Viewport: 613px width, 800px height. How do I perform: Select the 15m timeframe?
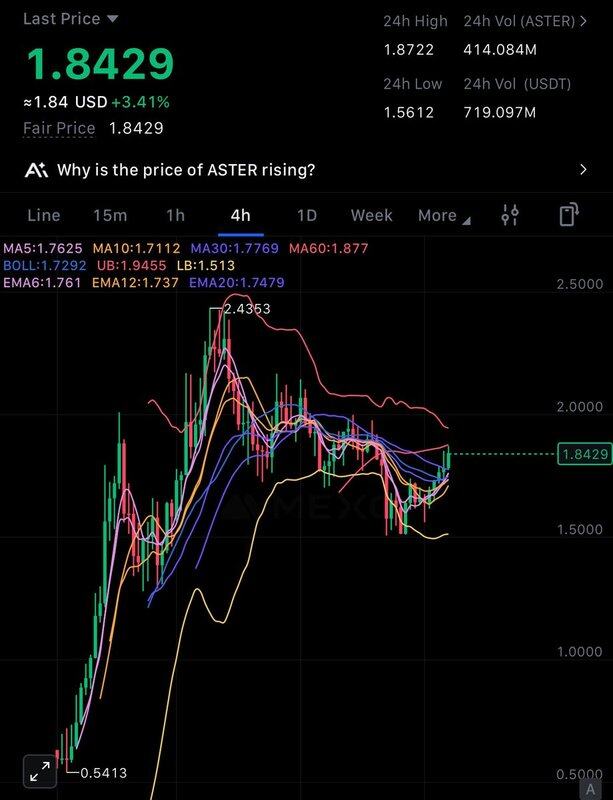[x=110, y=215]
